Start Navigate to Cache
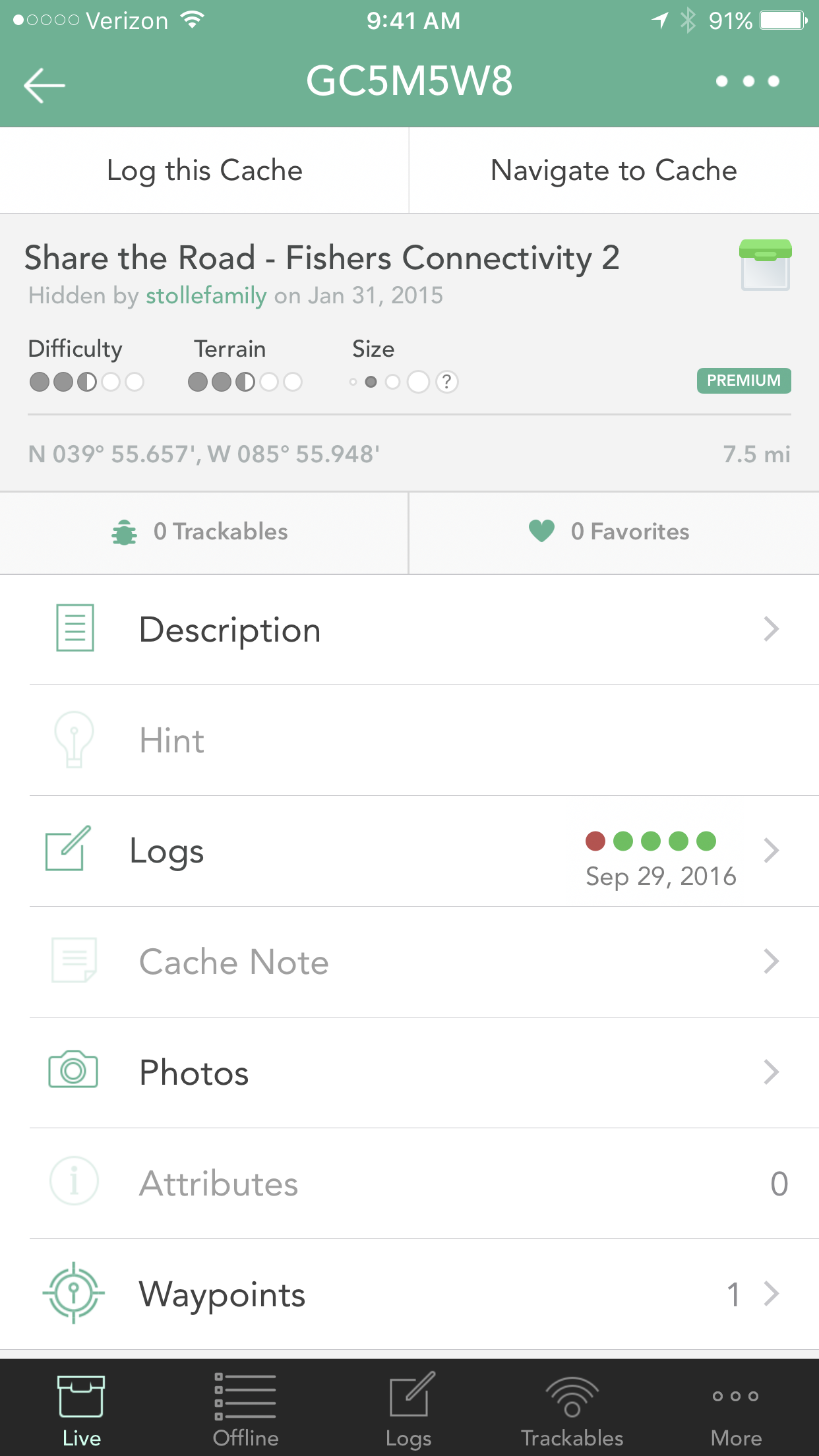 pos(614,170)
